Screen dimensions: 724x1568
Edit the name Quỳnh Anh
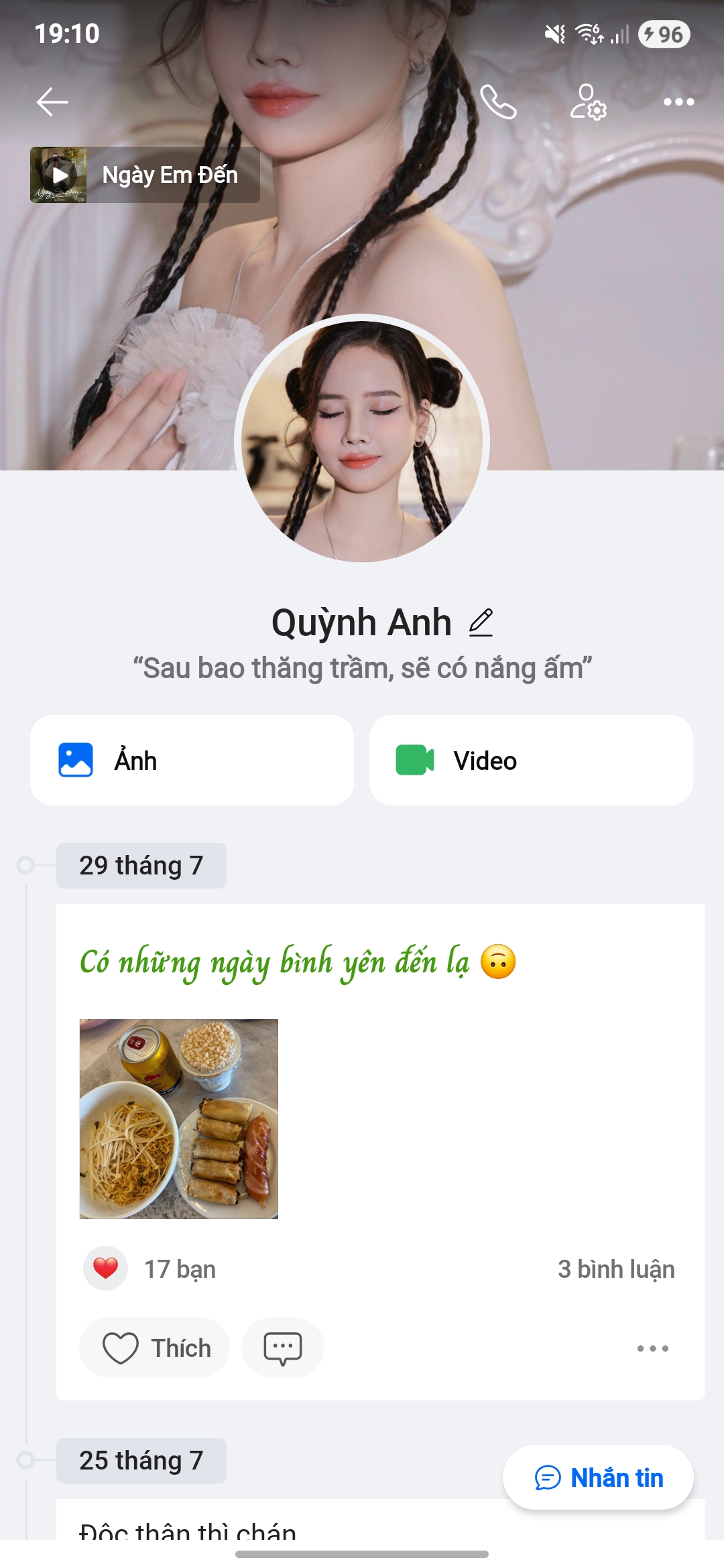tap(481, 623)
